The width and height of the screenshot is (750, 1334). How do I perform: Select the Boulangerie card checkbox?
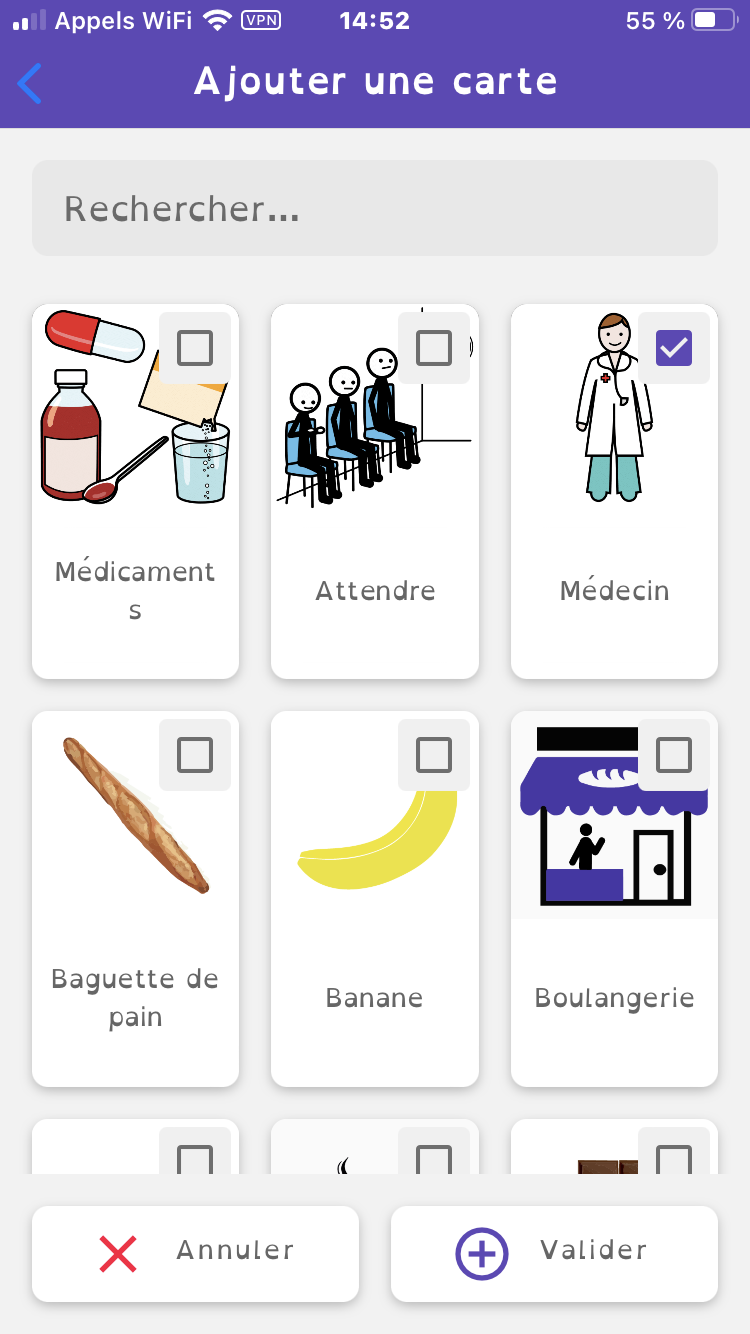tap(674, 755)
